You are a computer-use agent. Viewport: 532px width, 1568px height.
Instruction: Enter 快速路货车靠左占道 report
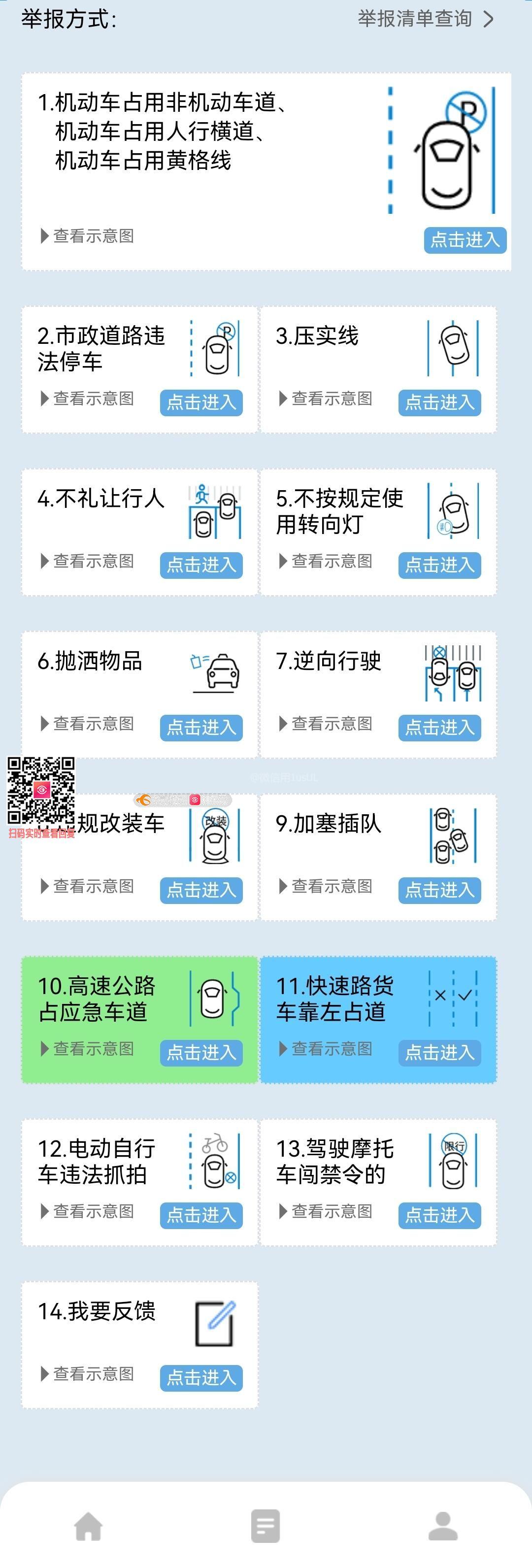pos(439,1052)
